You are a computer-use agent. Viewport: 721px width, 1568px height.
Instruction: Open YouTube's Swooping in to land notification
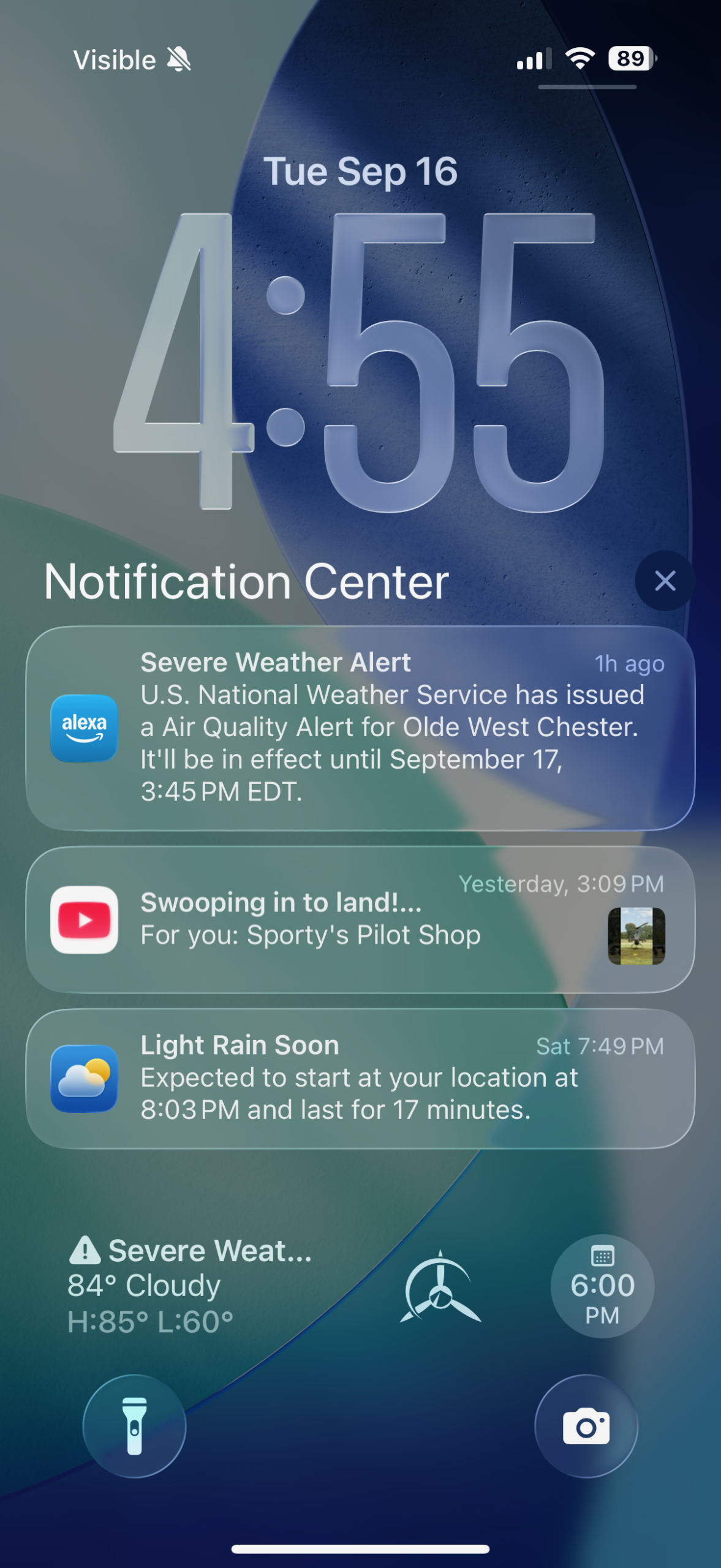coord(360,919)
